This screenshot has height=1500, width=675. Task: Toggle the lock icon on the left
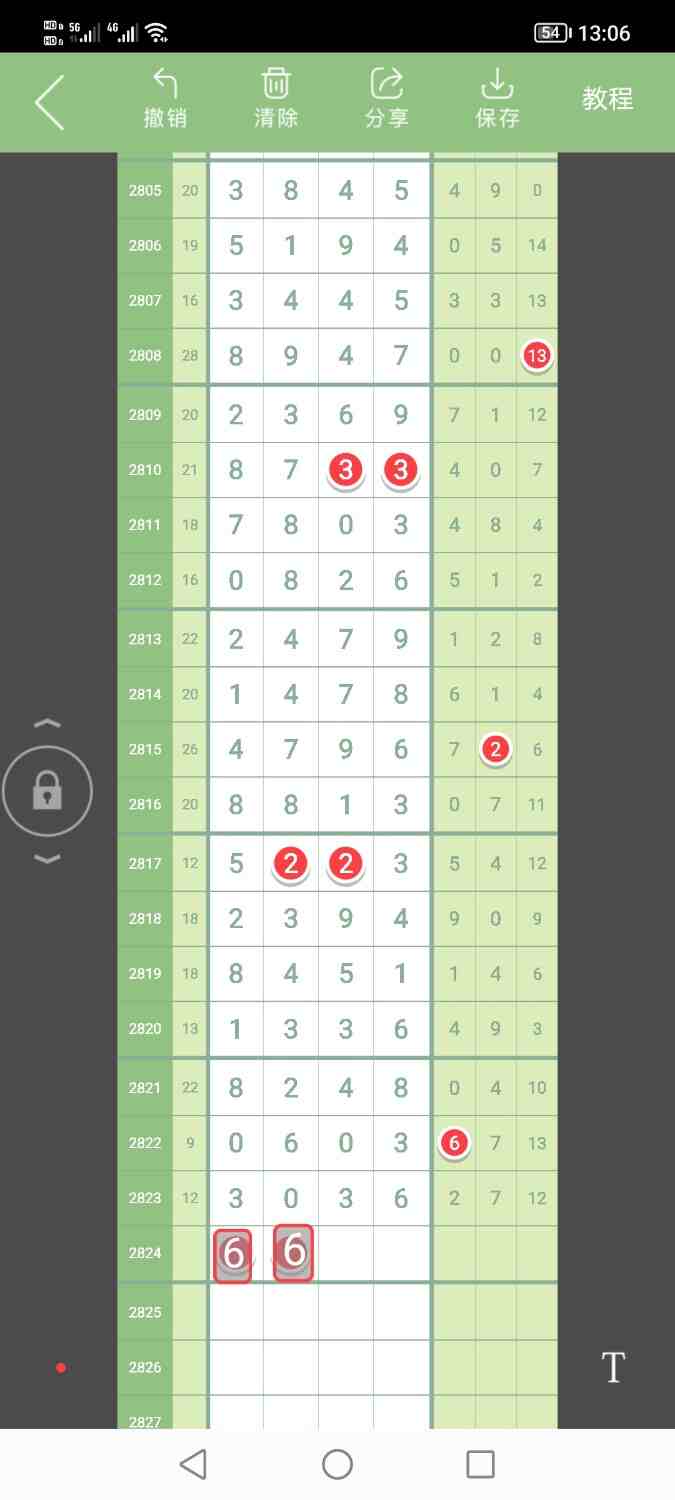click(x=47, y=792)
